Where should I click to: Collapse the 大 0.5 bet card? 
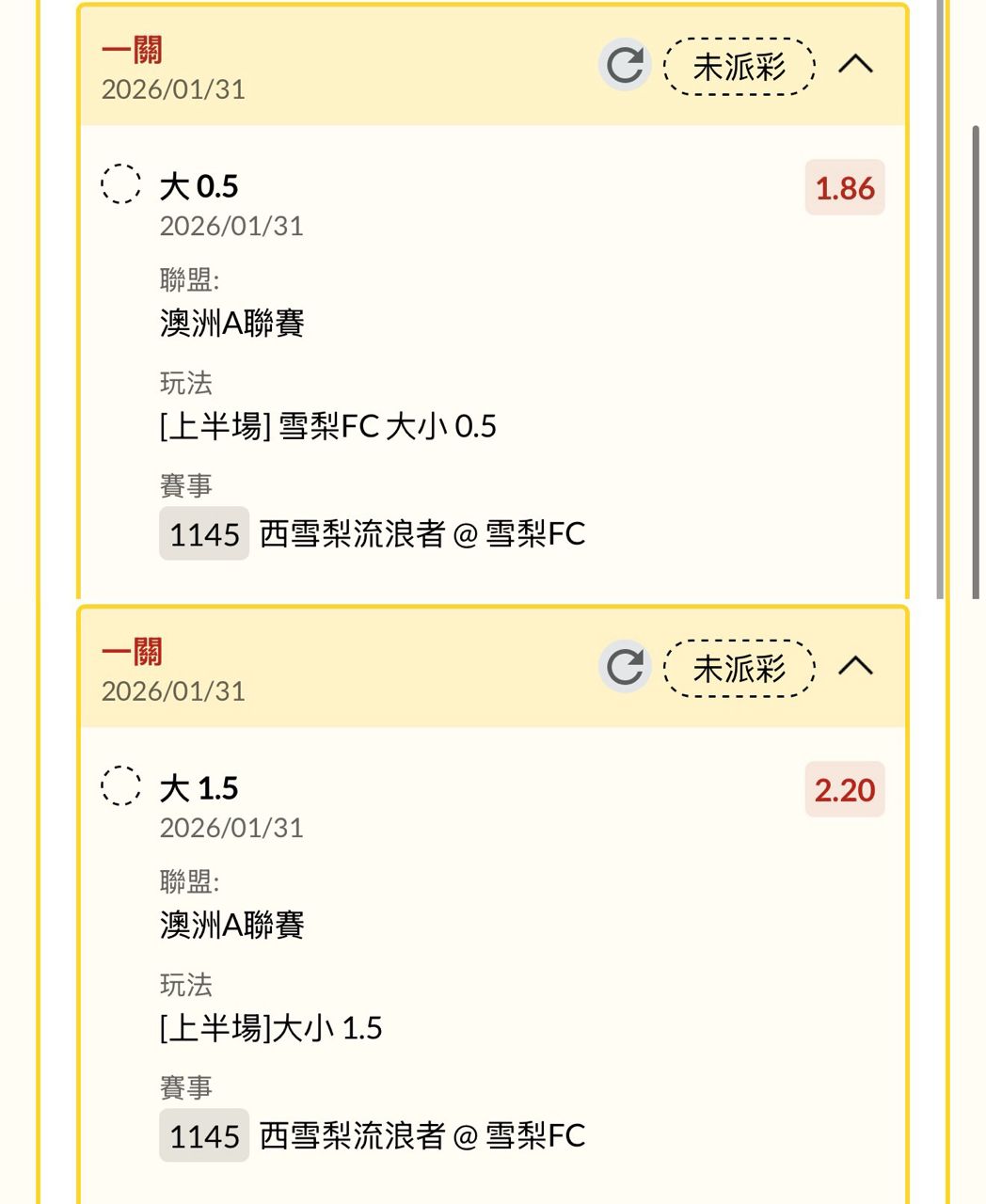855,65
